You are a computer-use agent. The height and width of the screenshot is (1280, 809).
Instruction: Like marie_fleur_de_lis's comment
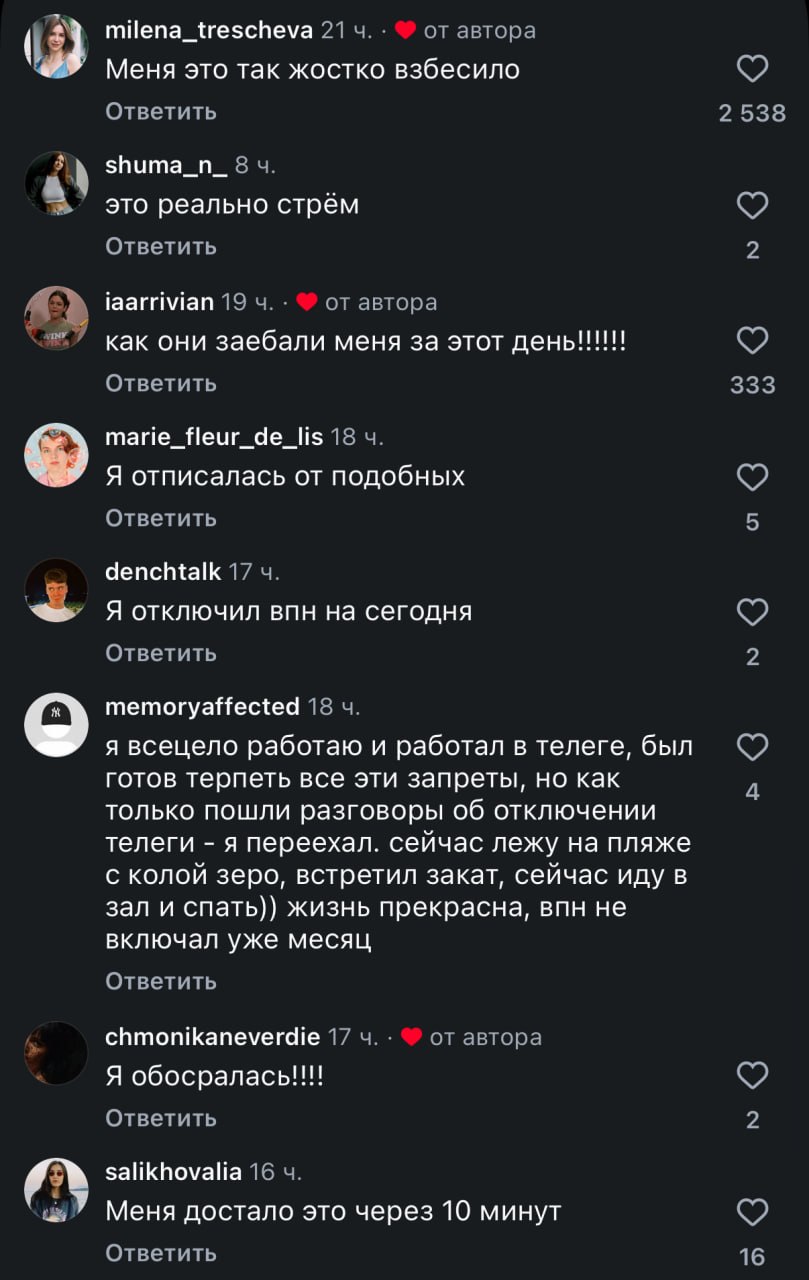click(x=752, y=477)
